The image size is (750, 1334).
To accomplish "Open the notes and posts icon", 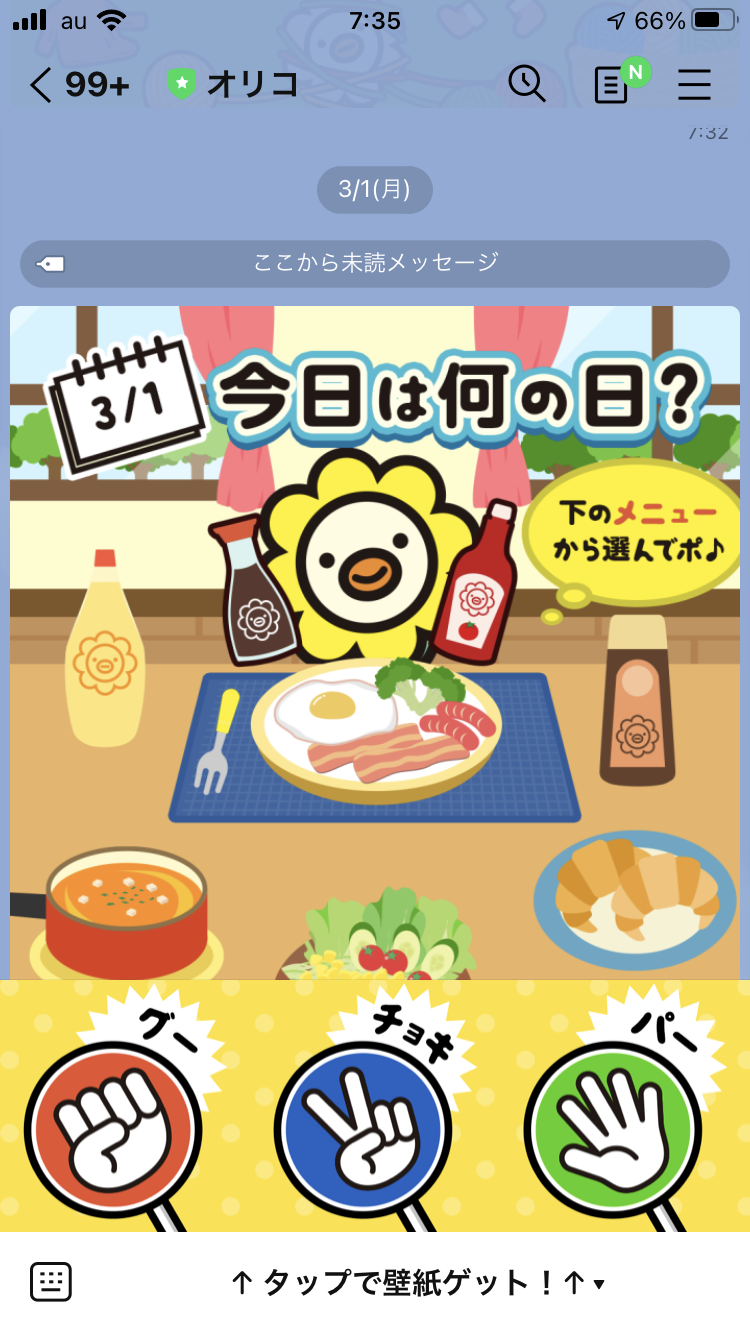I will pos(611,86).
